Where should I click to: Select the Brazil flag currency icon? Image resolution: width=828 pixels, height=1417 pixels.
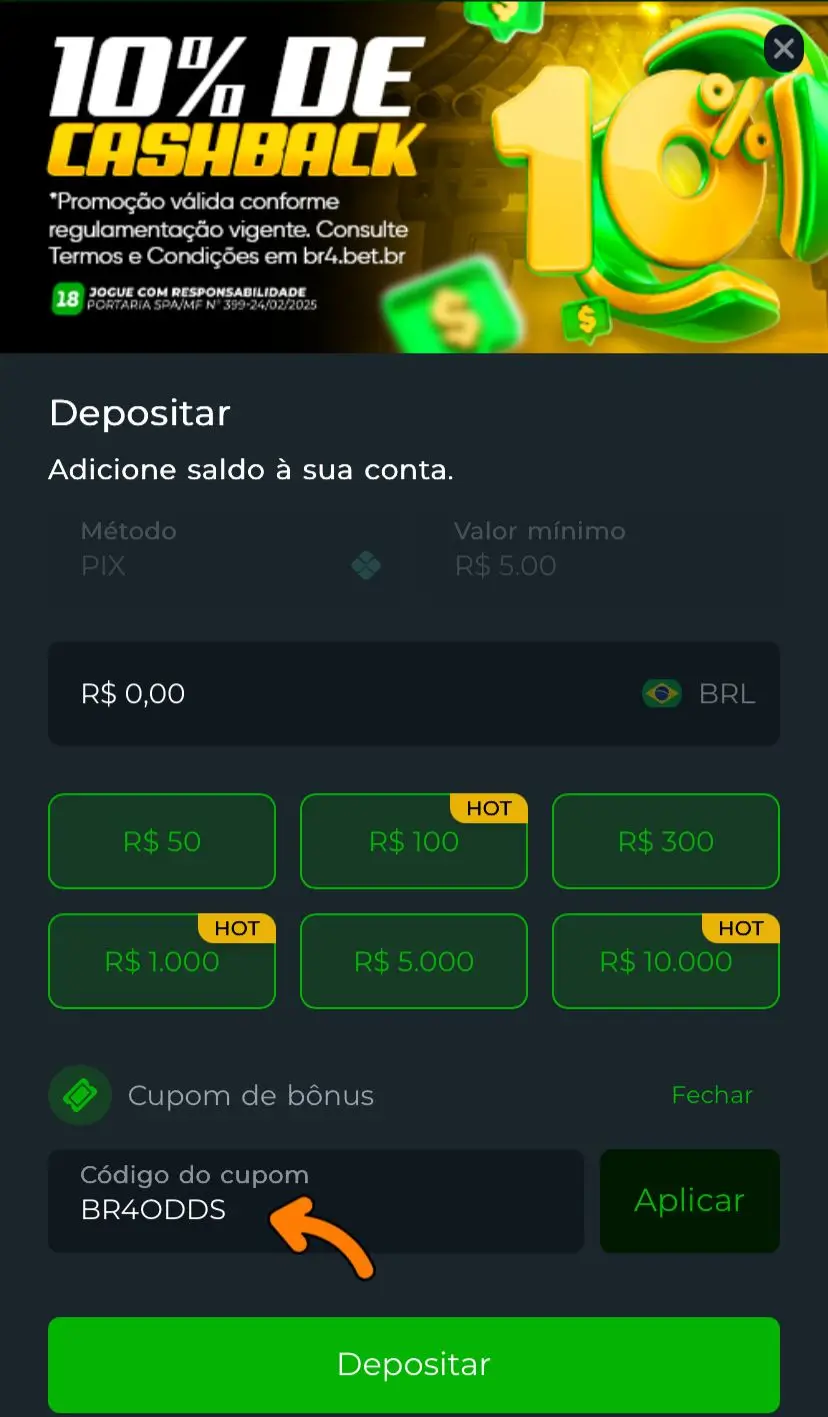(x=661, y=693)
